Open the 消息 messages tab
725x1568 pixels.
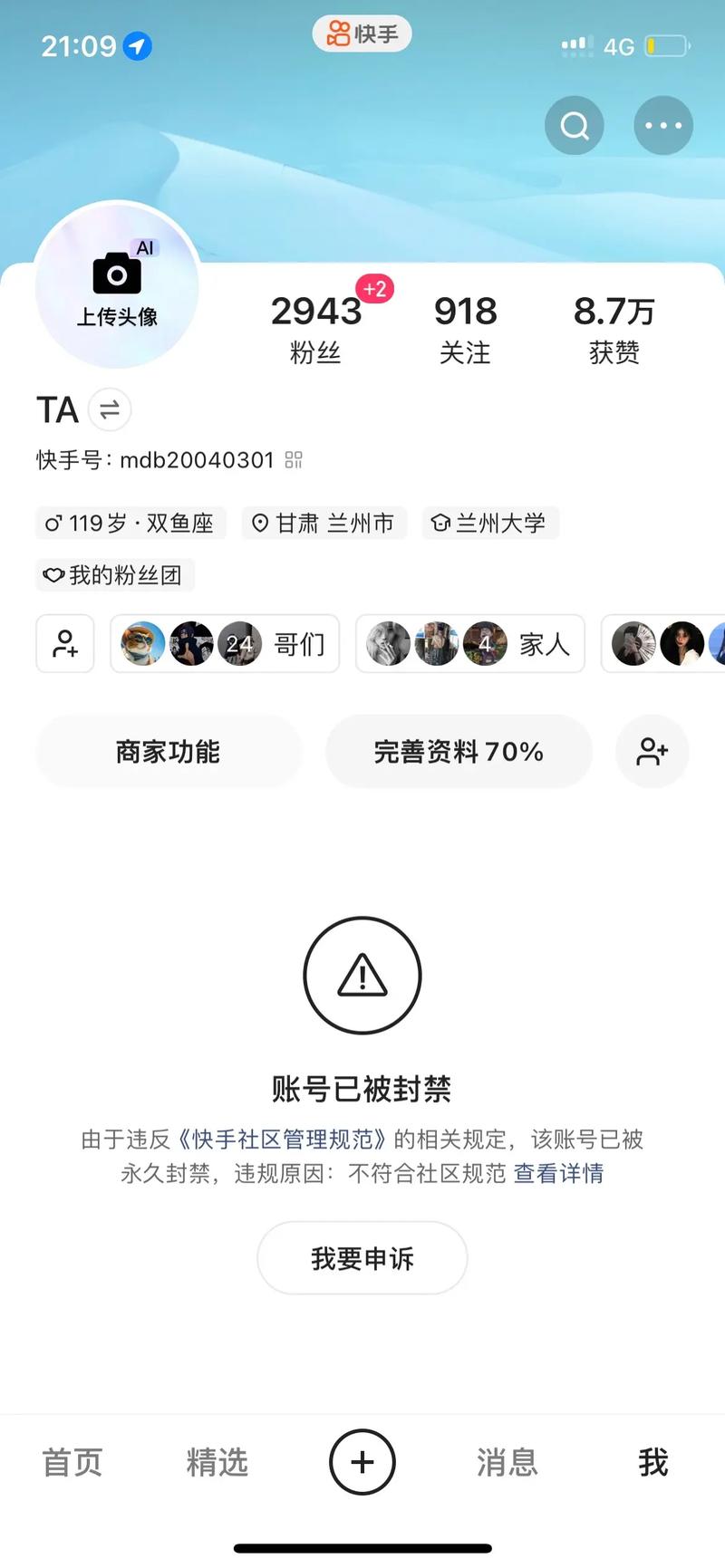(507, 1462)
